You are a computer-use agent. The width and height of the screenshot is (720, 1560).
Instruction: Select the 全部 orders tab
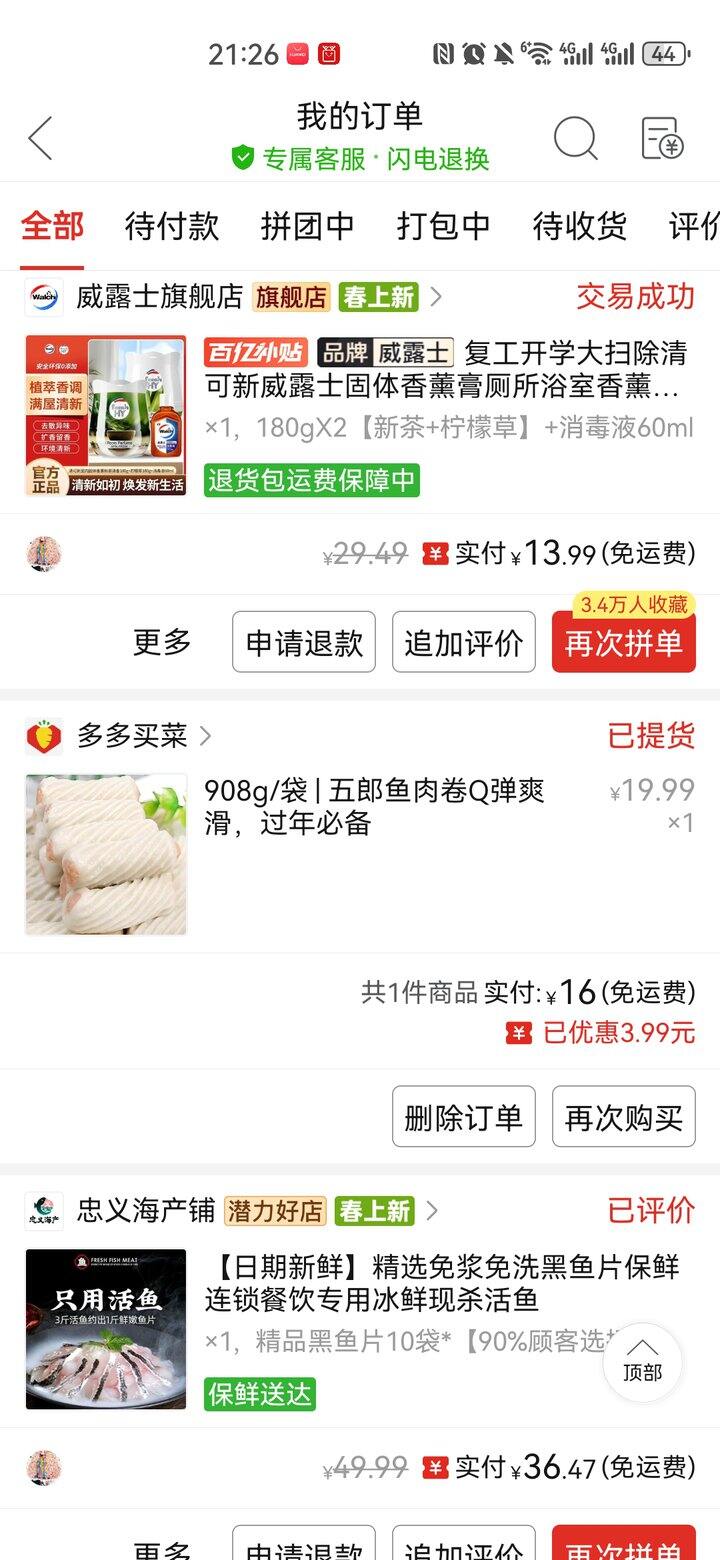[52, 226]
